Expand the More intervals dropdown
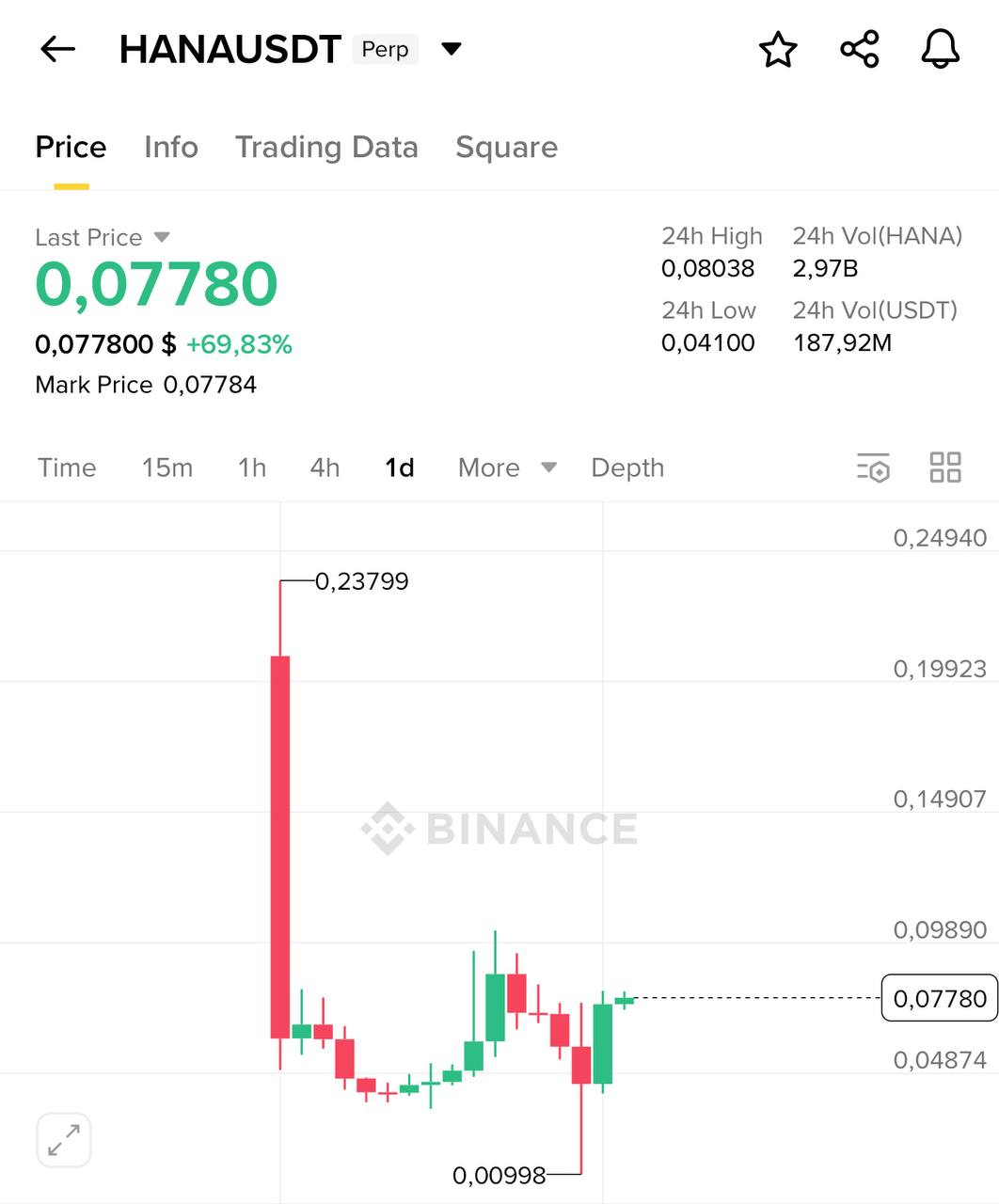This screenshot has height=1204, width=999. point(506,467)
